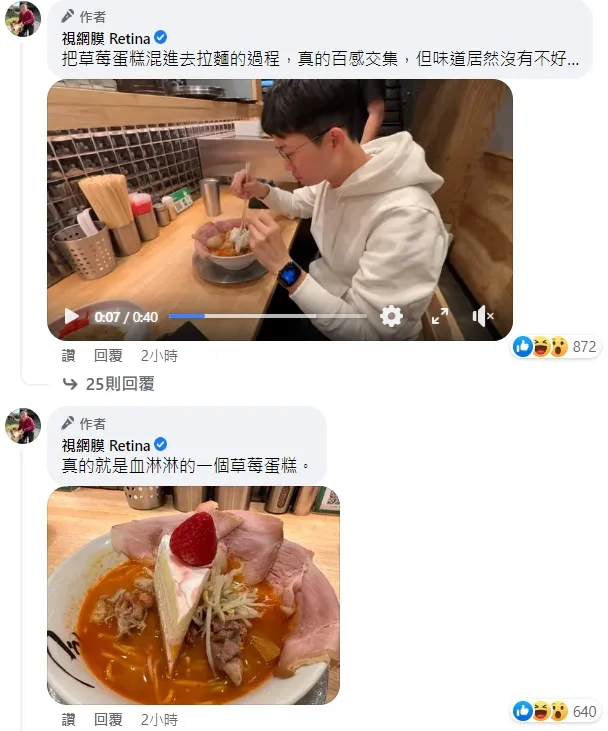
Task: Expand the video to fullscreen
Action: 440,317
